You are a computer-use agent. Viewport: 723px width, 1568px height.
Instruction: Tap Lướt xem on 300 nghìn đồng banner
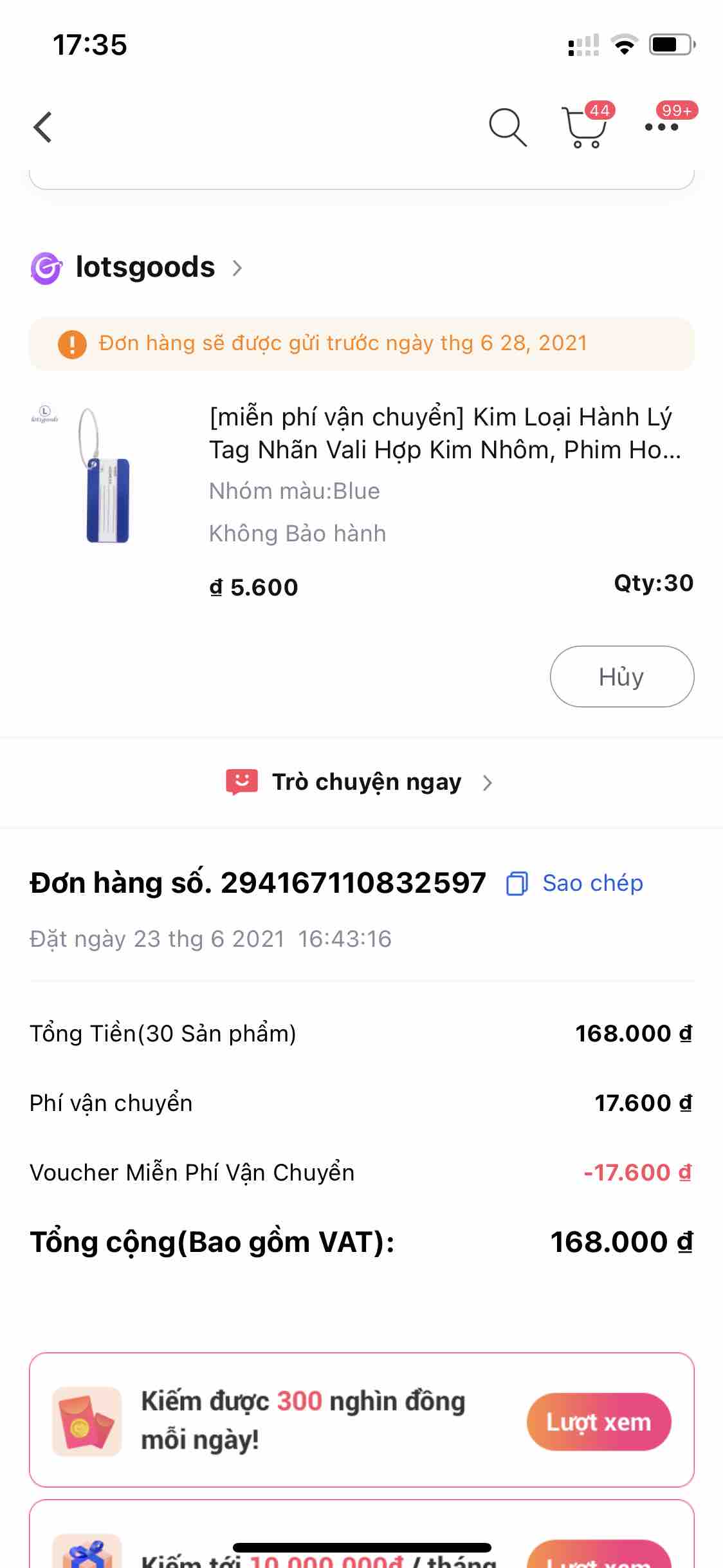point(598,1421)
